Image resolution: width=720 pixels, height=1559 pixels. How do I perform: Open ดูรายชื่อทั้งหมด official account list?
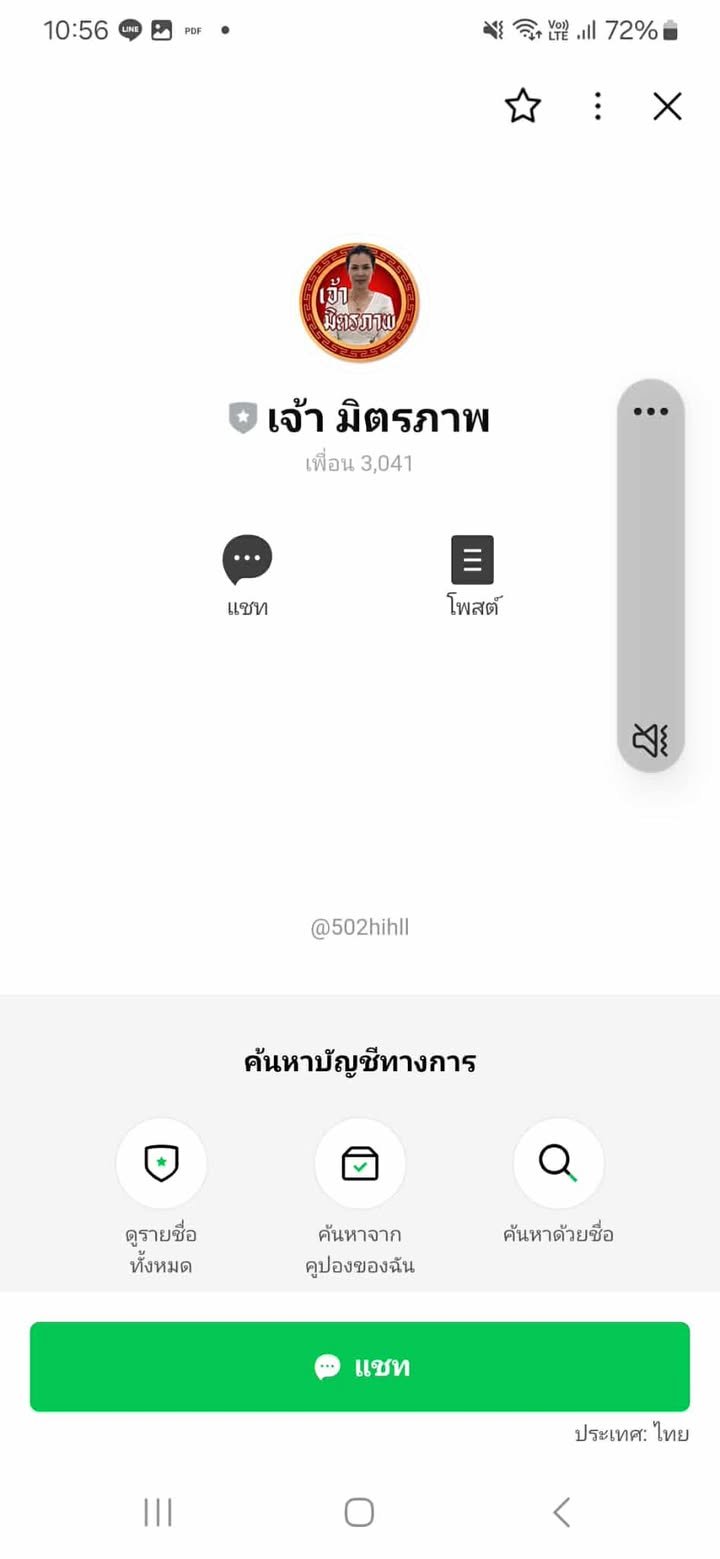point(161,1164)
